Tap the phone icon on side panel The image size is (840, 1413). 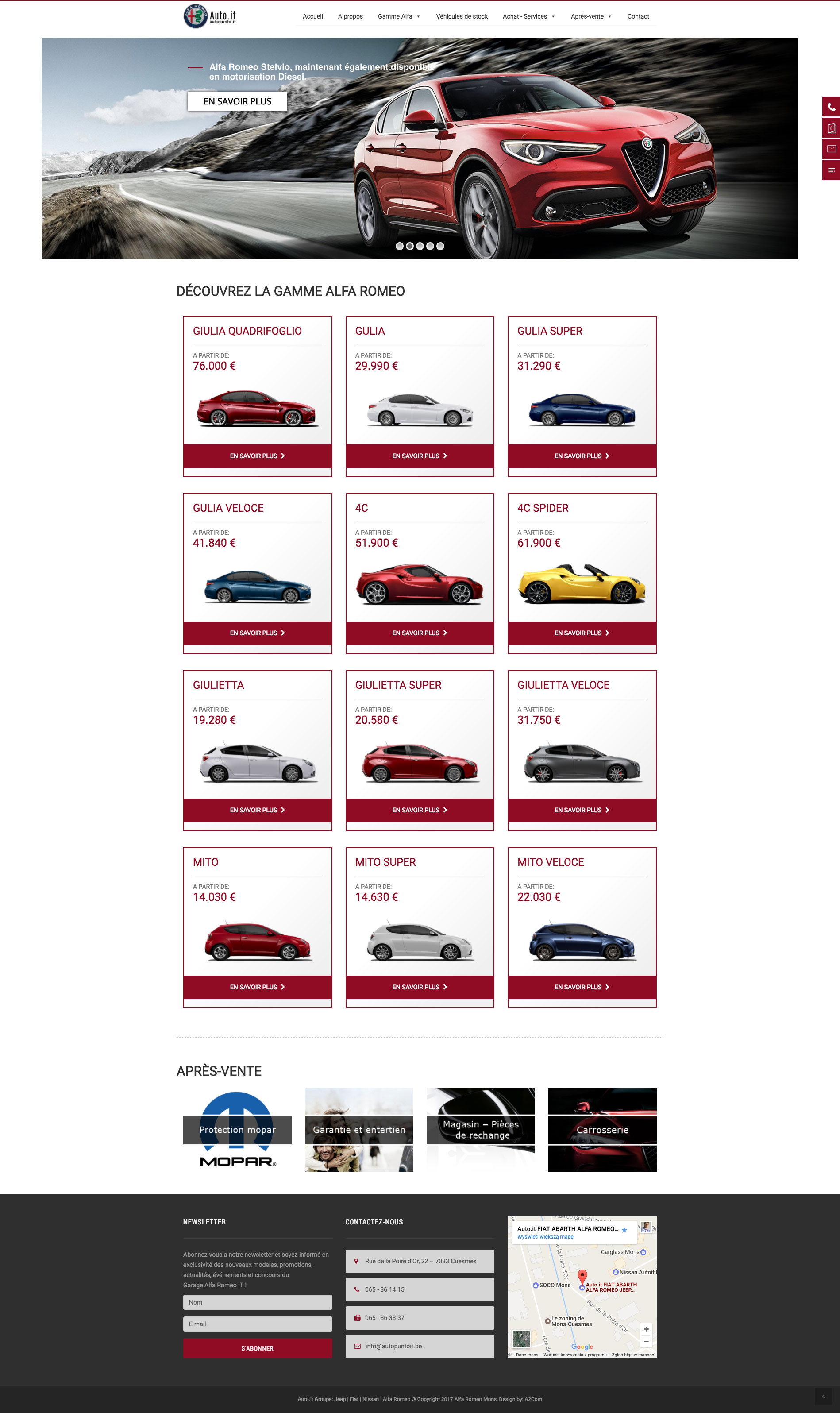click(831, 106)
